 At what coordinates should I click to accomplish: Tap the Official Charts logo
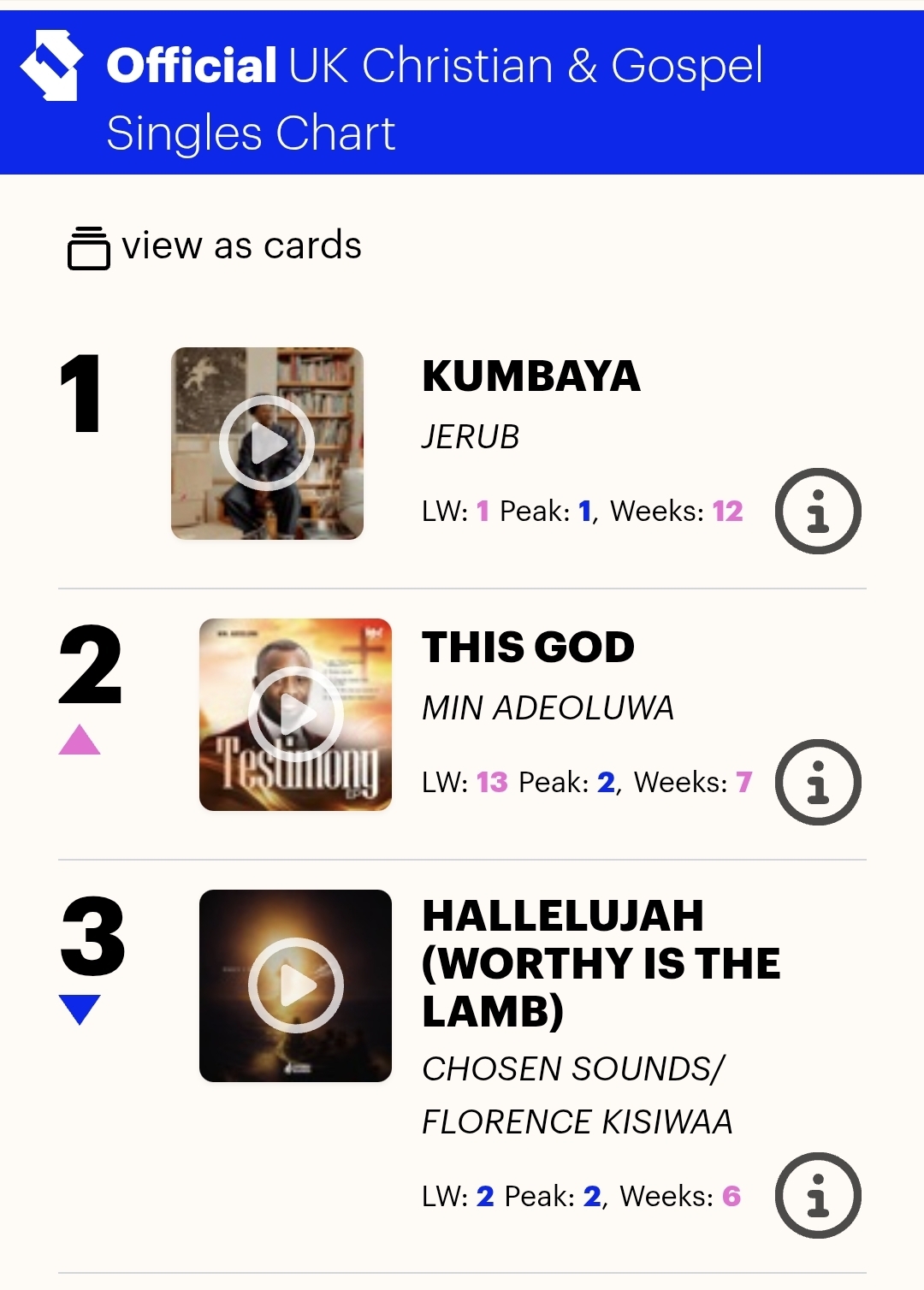tap(51, 65)
